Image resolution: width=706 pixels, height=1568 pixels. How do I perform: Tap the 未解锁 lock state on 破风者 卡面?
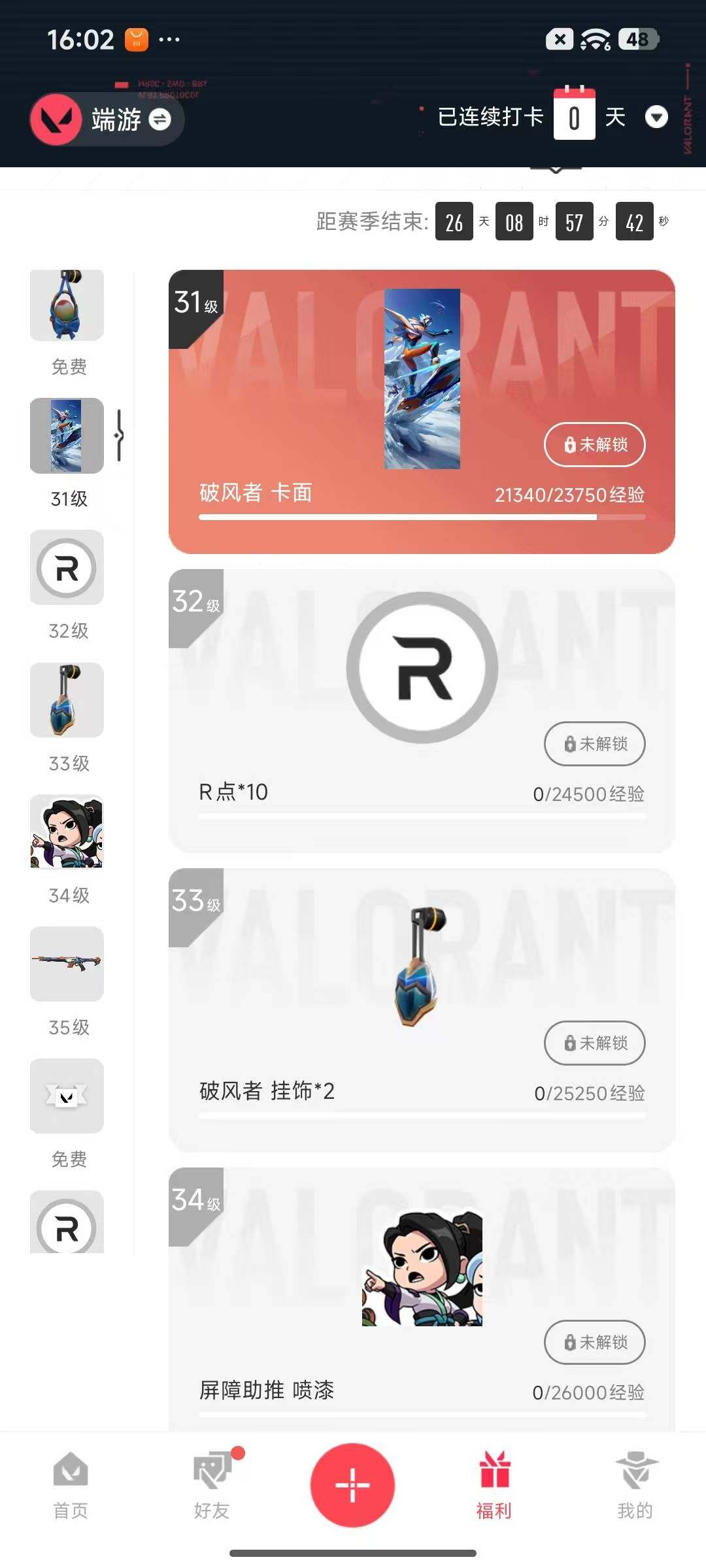(x=594, y=444)
